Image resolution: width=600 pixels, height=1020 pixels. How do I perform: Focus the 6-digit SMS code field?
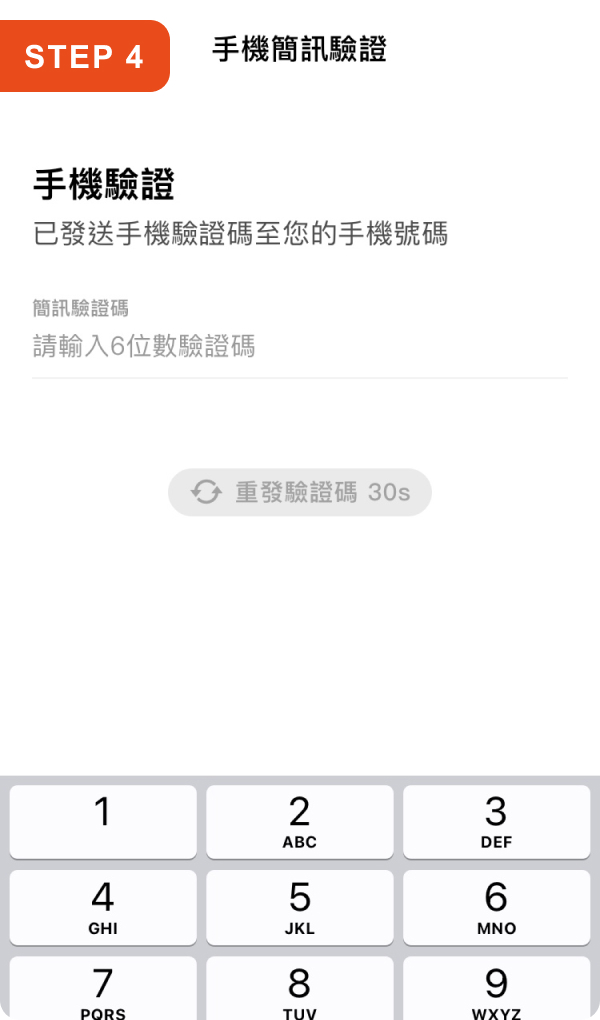pos(299,346)
